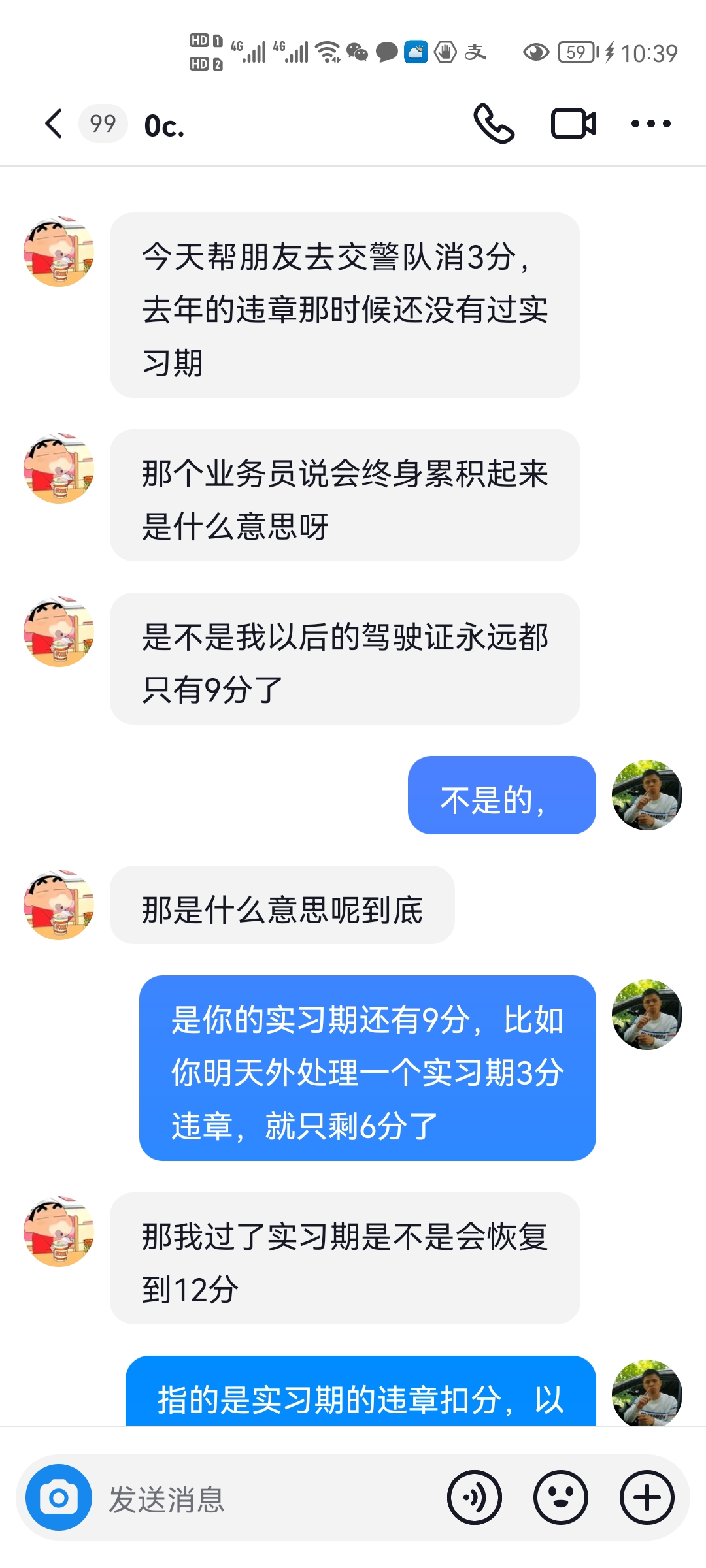Tap the WeChat icon in status bar
Viewport: 706px width, 1568px height.
tap(357, 52)
